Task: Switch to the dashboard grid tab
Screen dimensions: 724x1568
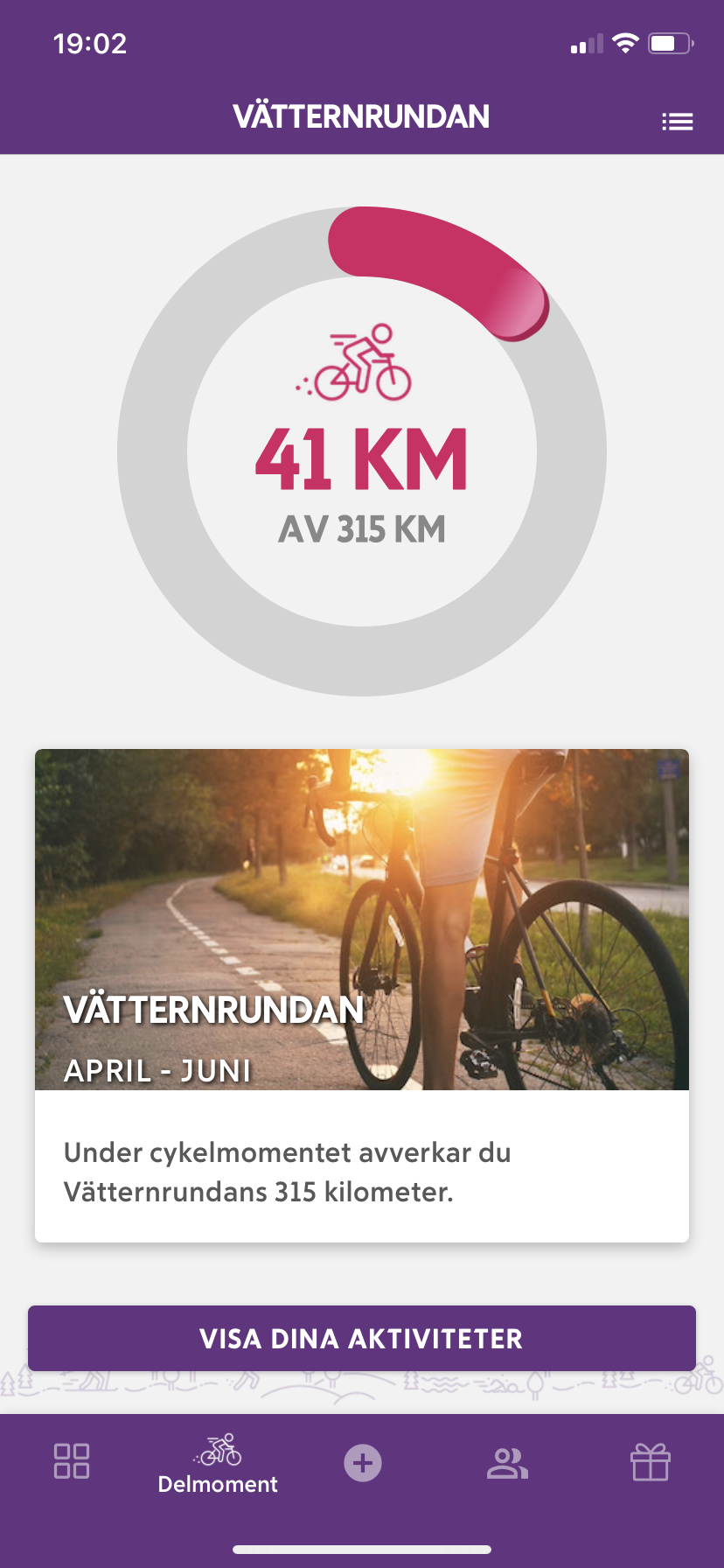Action: point(72,1460)
